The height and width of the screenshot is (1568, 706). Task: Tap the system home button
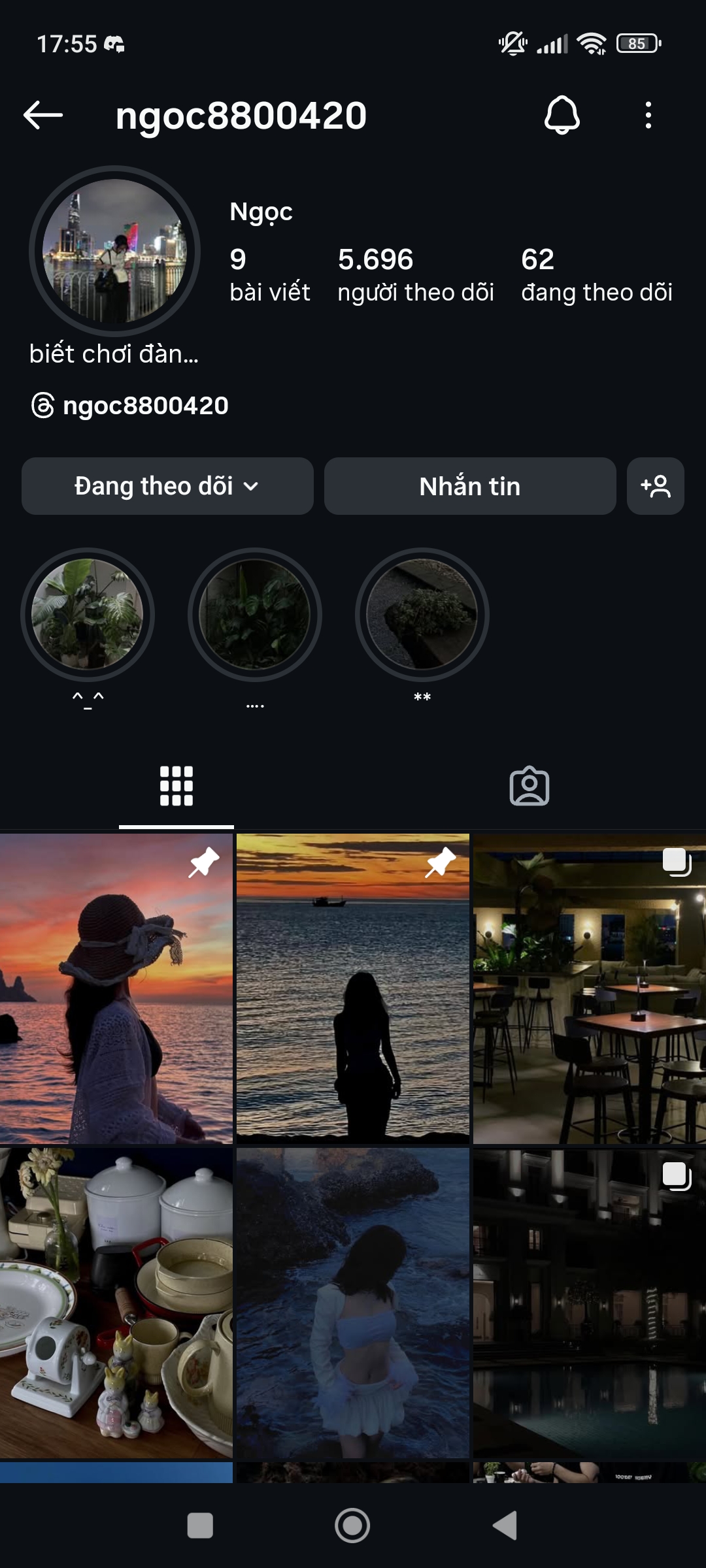point(352,1526)
